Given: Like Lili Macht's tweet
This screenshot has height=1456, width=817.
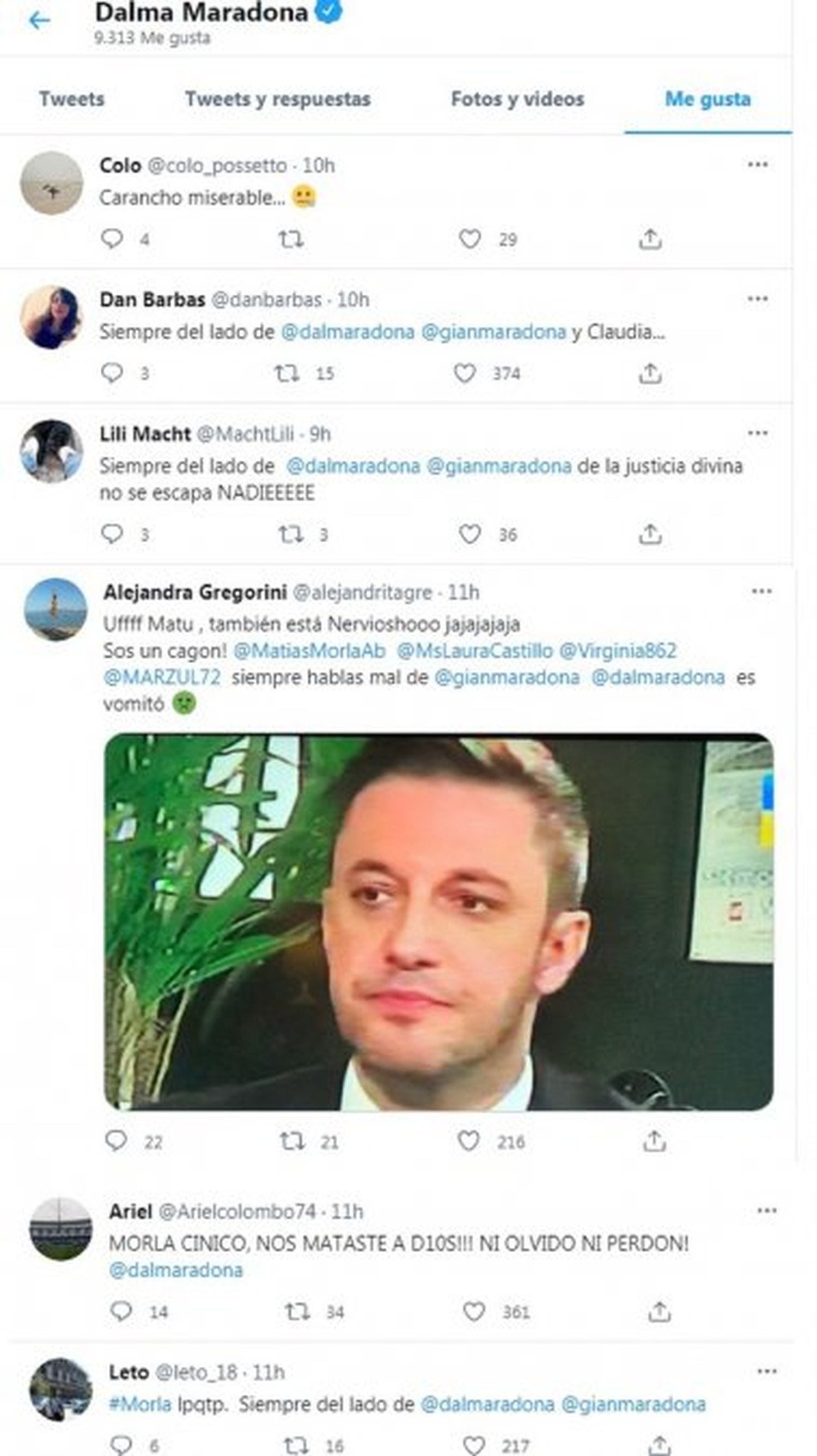Looking at the screenshot, I should [470, 533].
